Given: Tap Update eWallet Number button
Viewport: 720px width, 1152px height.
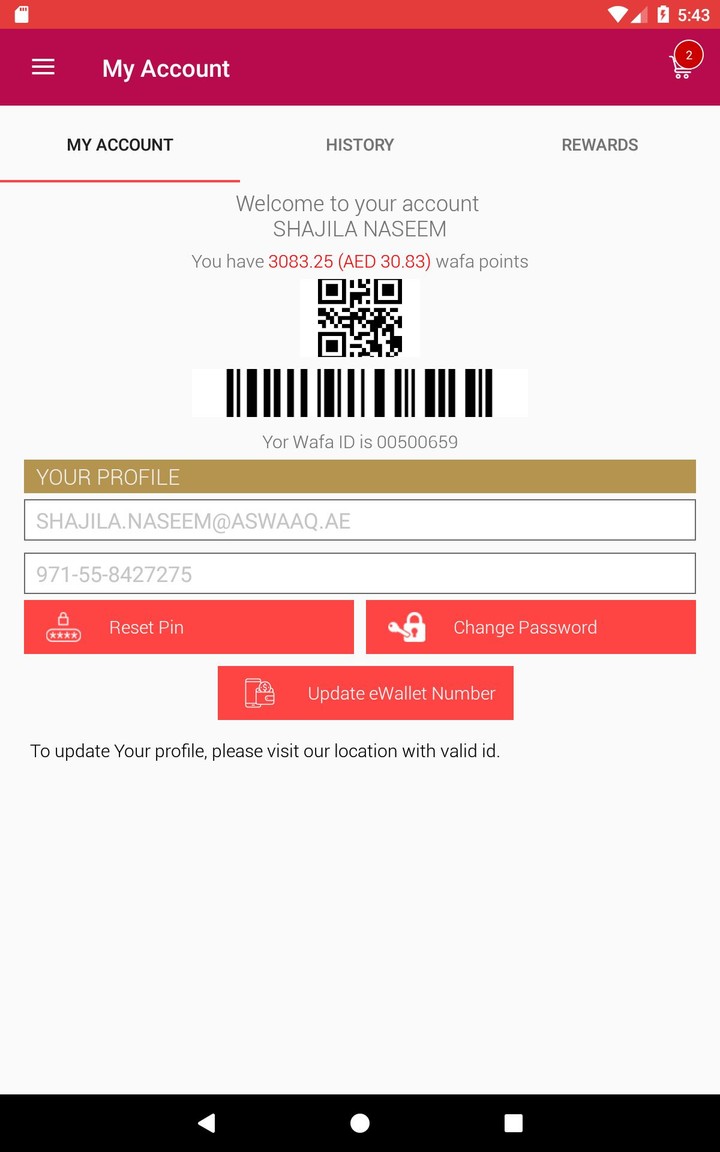Looking at the screenshot, I should pyautogui.click(x=366, y=693).
